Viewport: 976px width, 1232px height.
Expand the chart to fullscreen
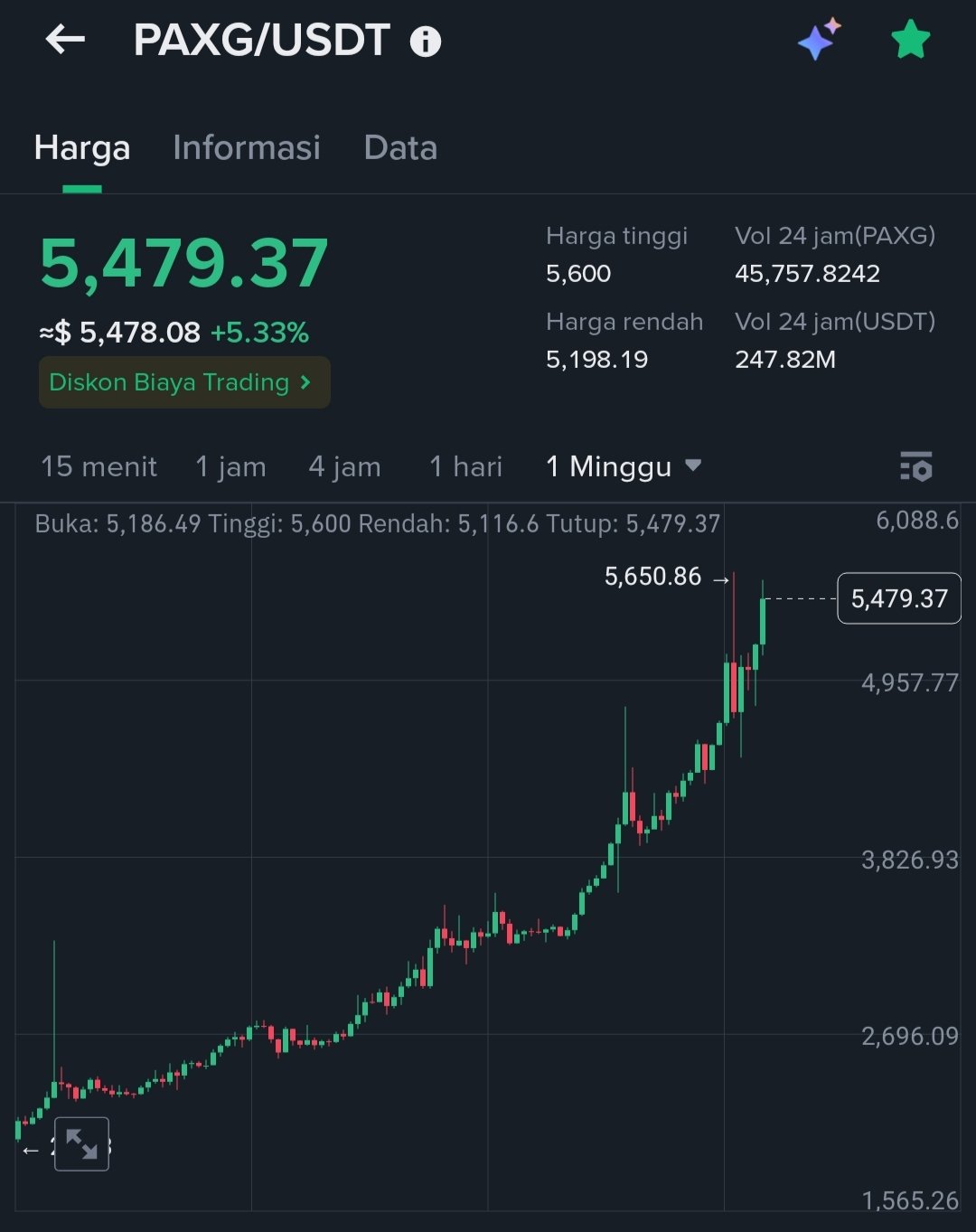click(81, 1144)
